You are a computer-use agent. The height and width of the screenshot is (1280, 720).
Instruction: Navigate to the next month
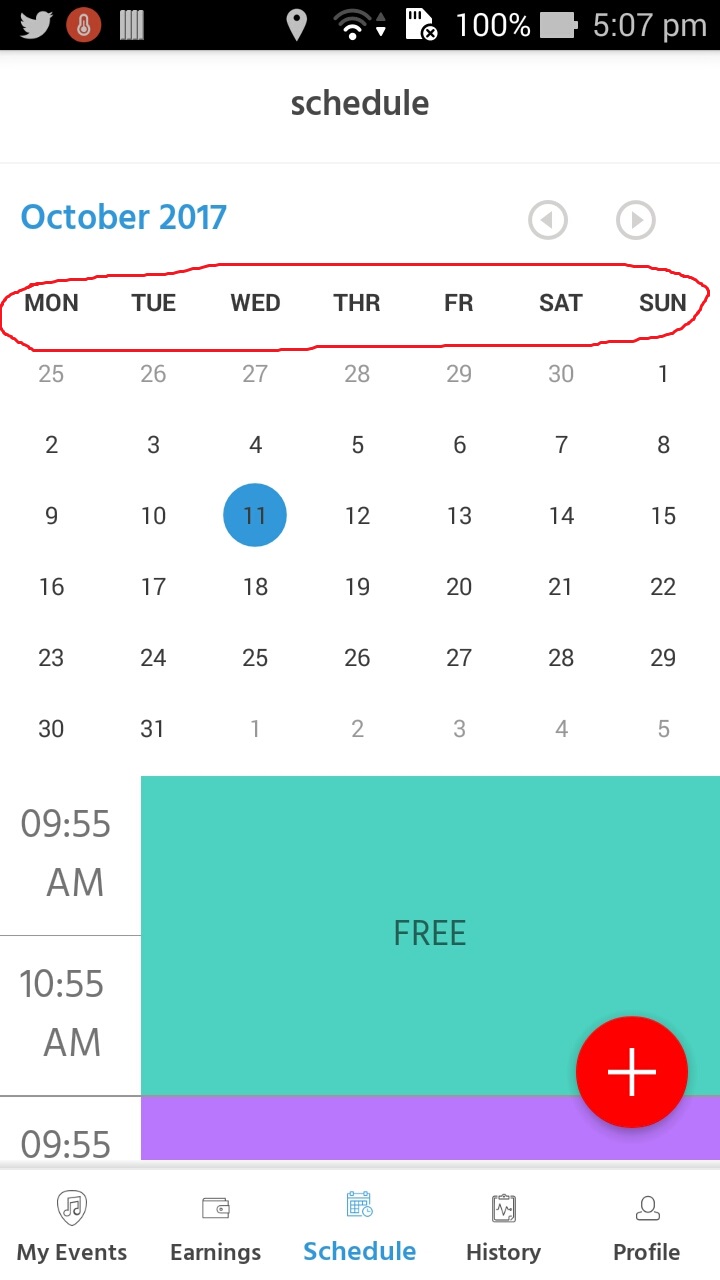pos(636,220)
